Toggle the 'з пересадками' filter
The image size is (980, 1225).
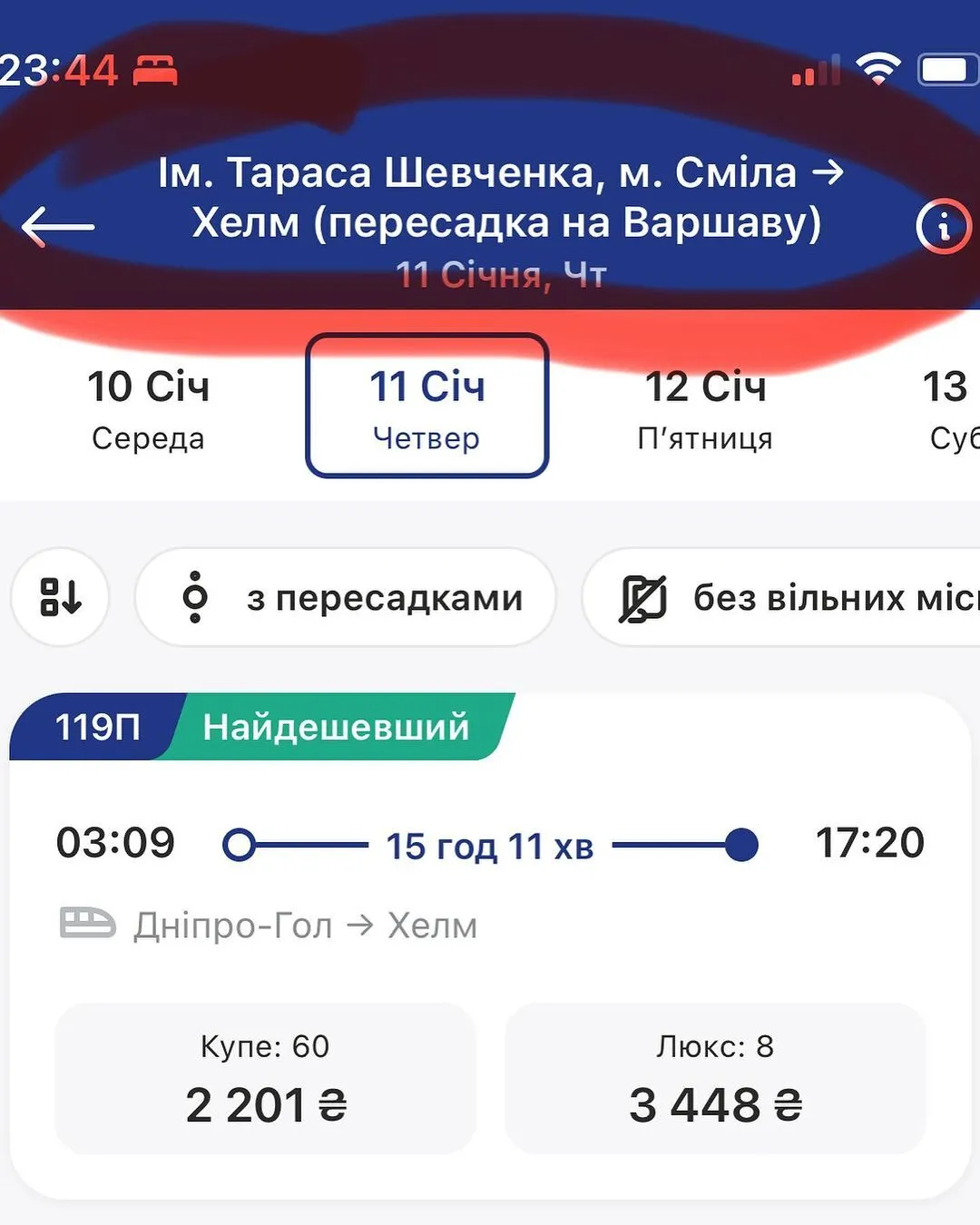coord(347,597)
